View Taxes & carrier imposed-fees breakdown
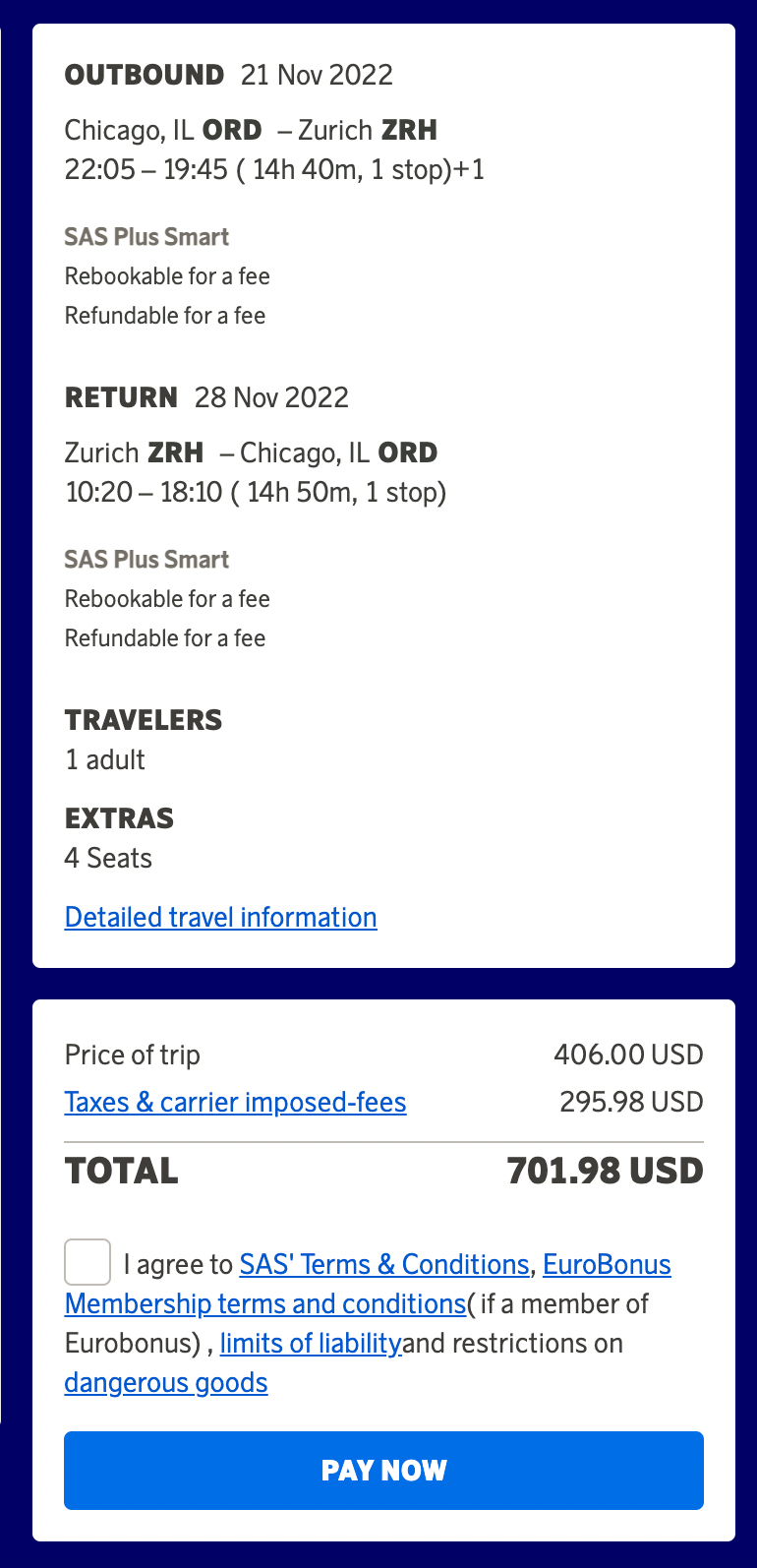Viewport: 757px width, 1568px height. [x=235, y=1102]
